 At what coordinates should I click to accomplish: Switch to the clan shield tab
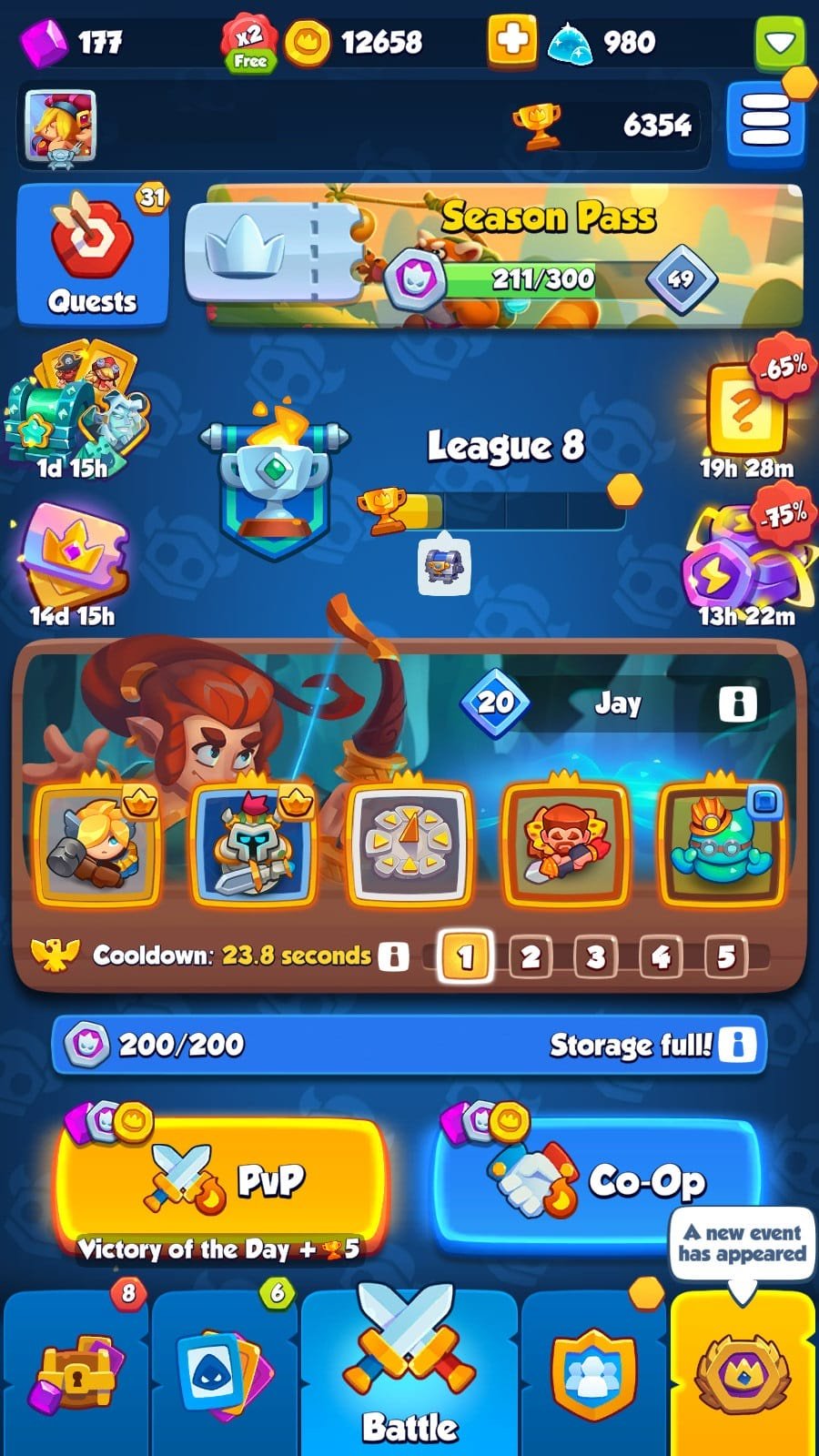593,1372
